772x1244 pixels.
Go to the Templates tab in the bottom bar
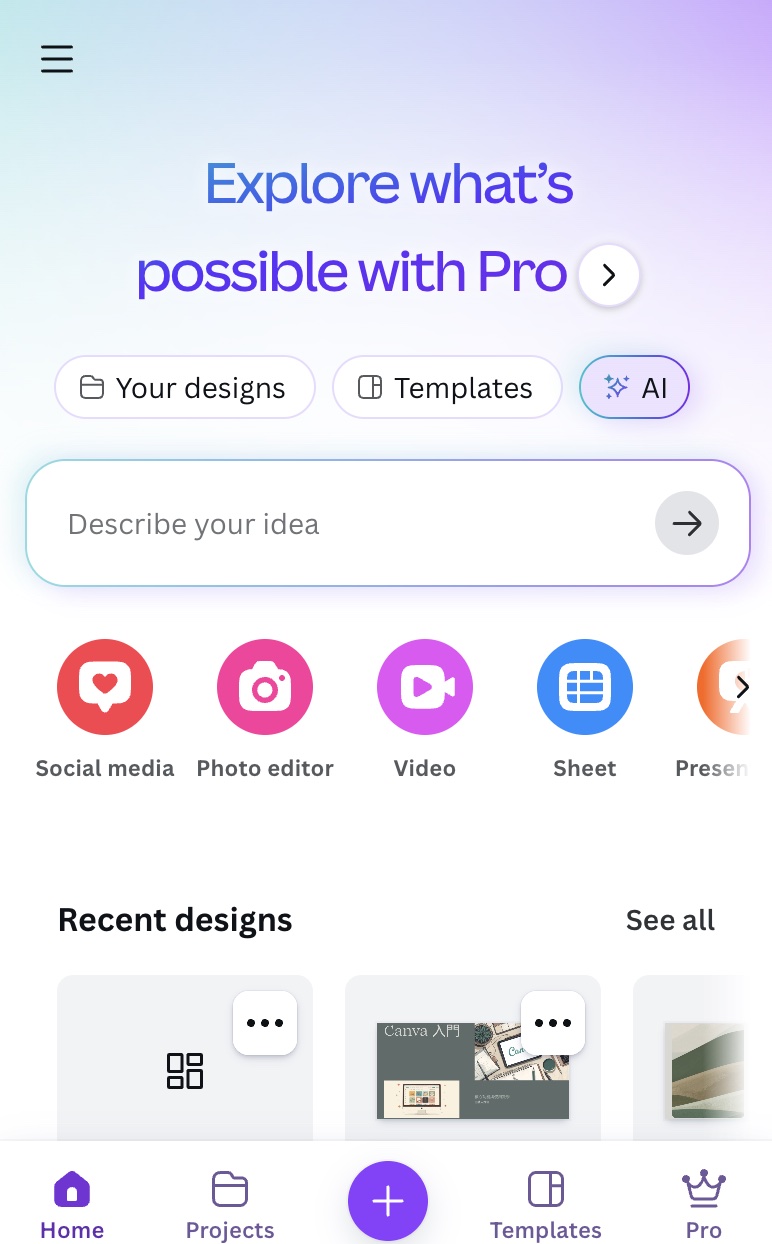pyautogui.click(x=546, y=1204)
